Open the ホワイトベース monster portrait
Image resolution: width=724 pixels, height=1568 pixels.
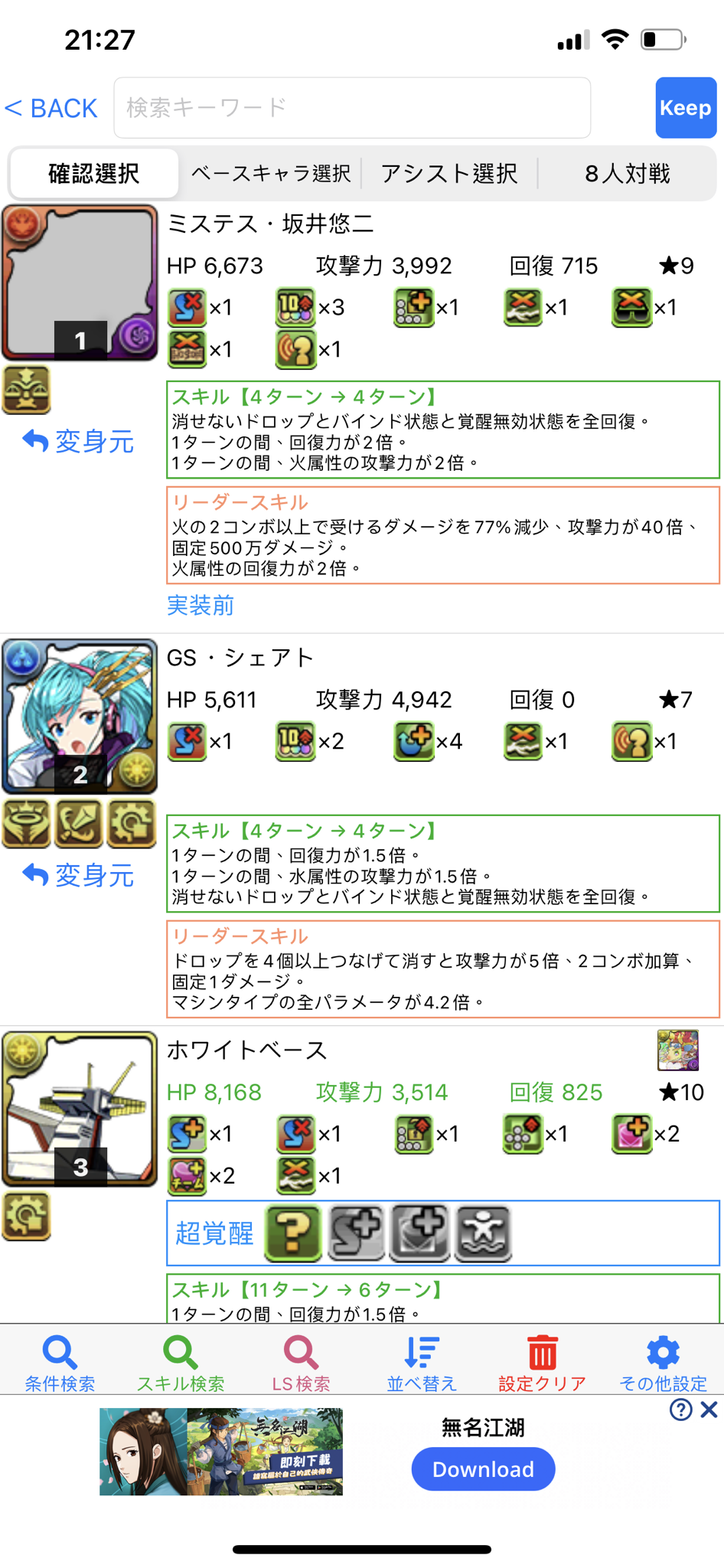80,1109
